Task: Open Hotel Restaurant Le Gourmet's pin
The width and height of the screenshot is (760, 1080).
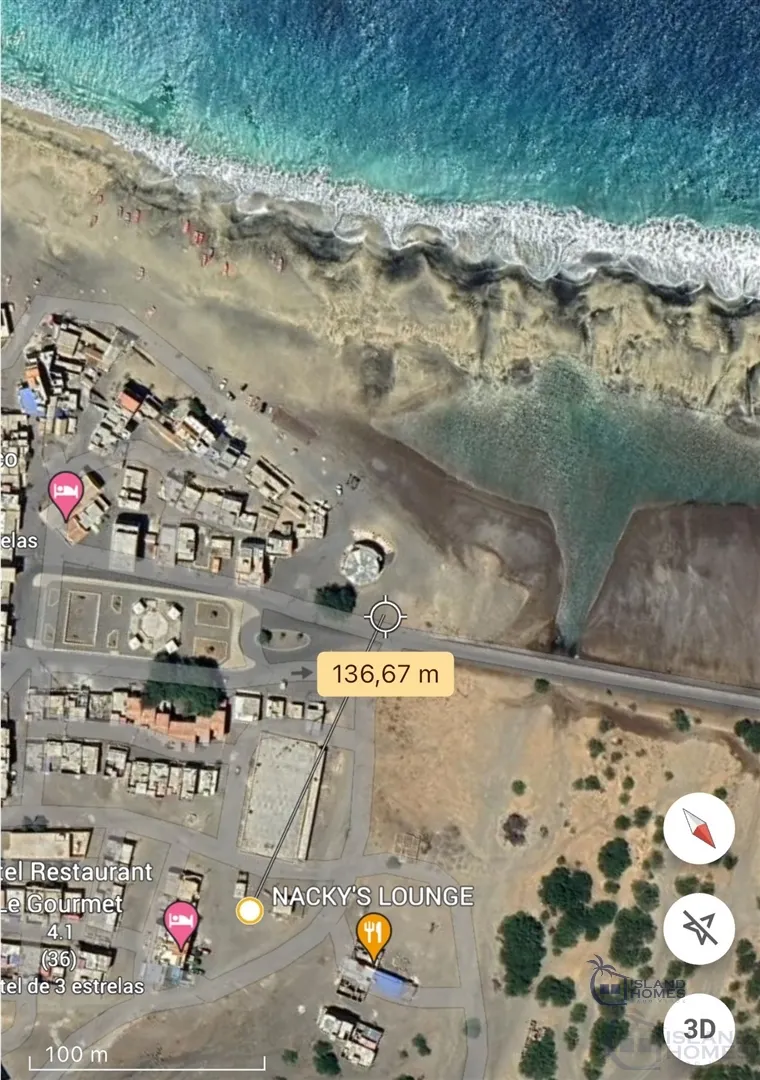Action: [x=181, y=923]
